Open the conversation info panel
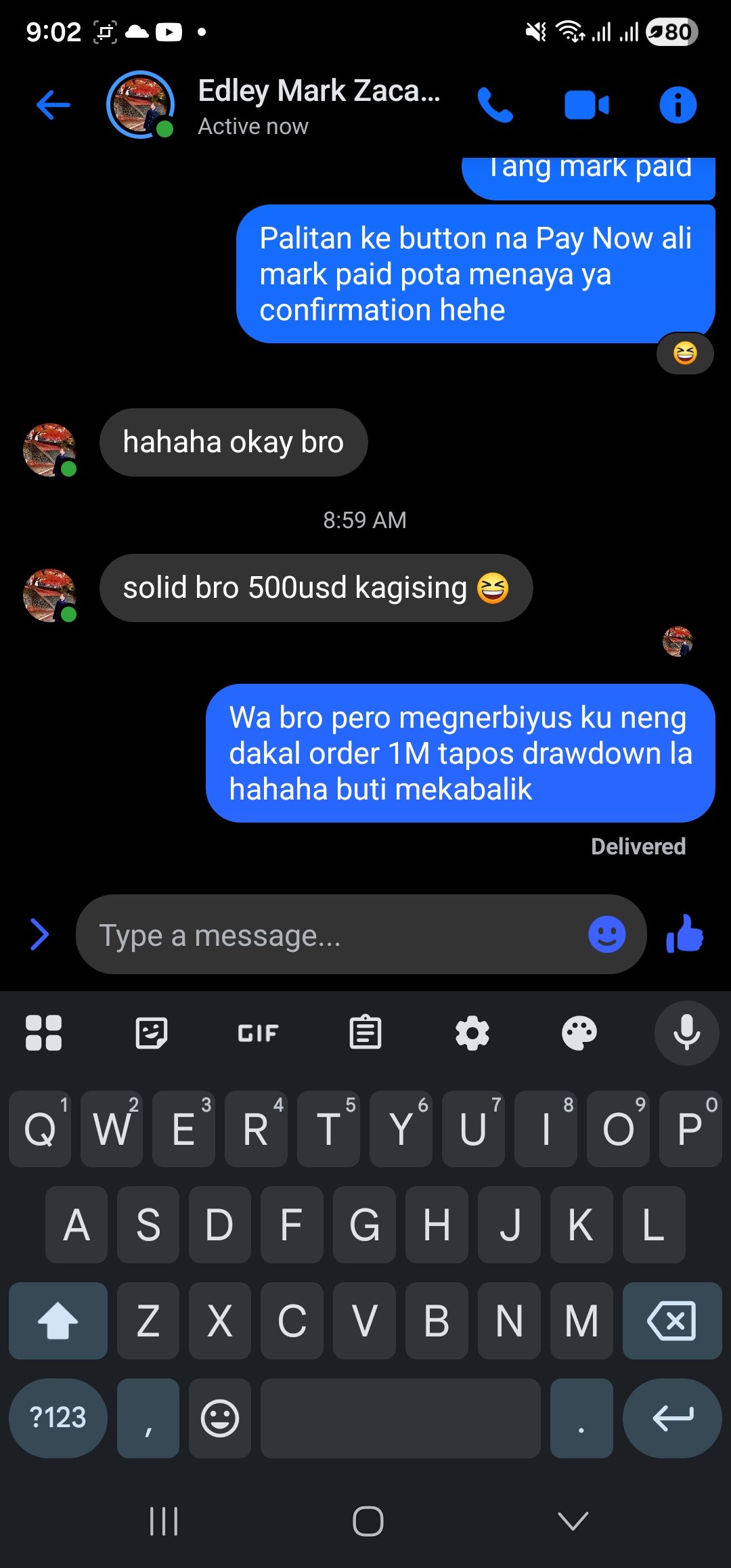 [x=678, y=104]
